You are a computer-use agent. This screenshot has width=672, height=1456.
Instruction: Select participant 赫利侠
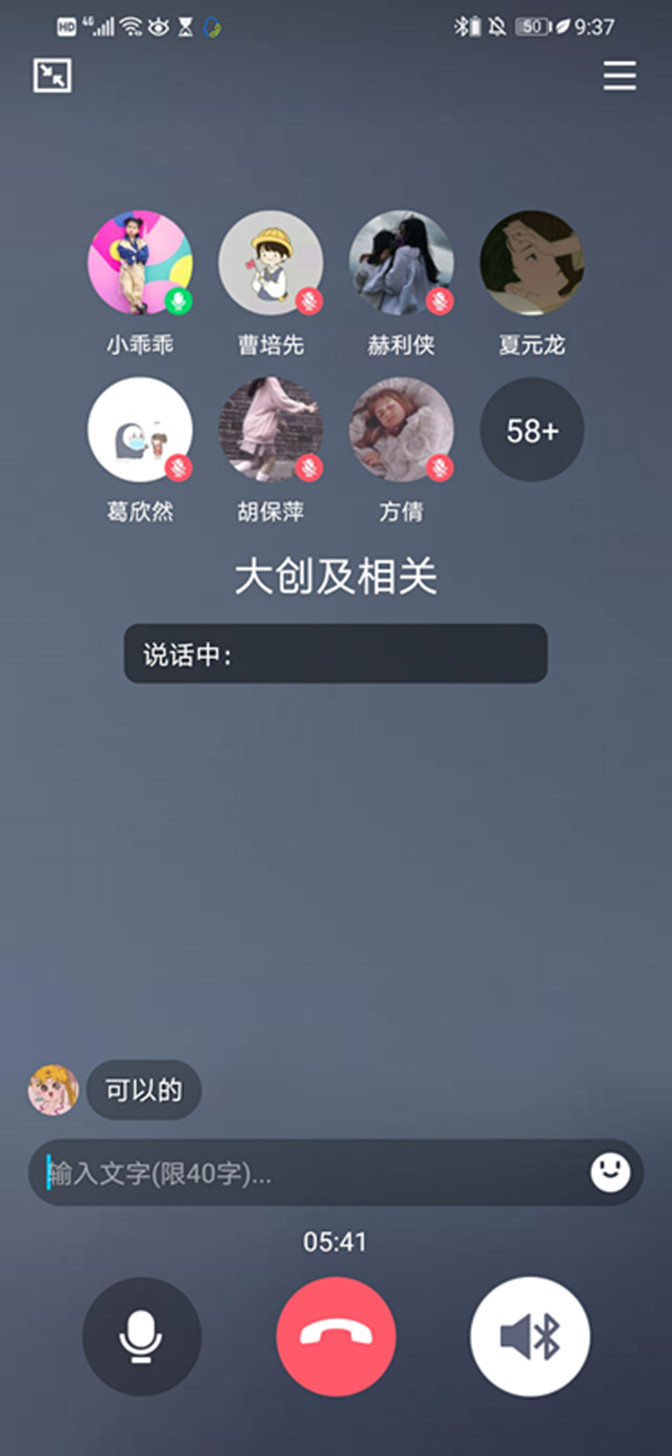point(401,262)
